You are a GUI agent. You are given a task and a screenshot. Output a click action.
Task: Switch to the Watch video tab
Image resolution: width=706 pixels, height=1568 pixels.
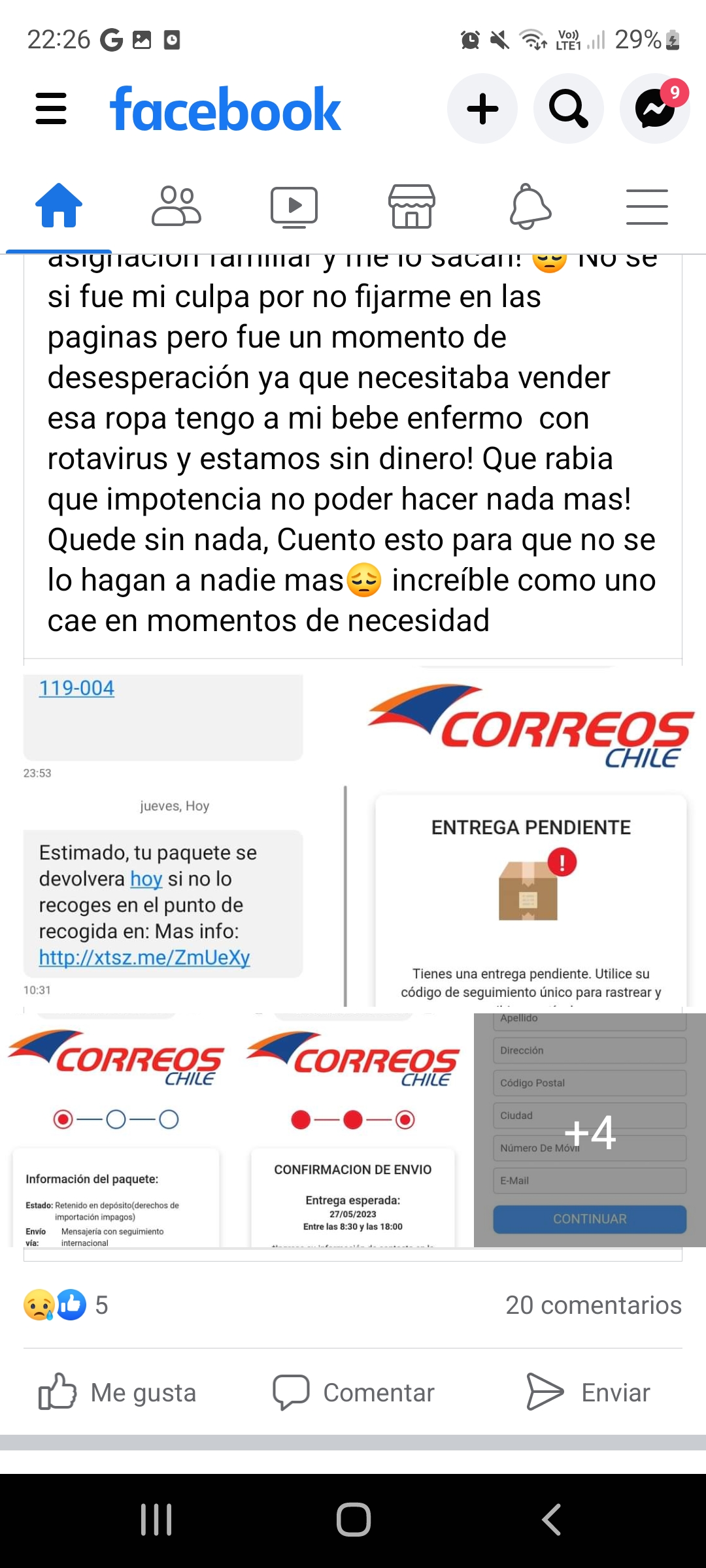[x=294, y=206]
